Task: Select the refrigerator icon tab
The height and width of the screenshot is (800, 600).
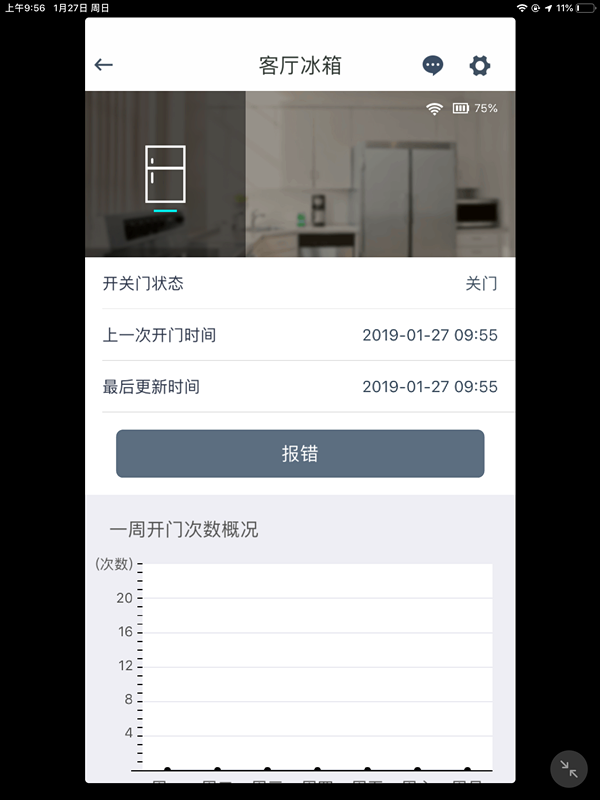Action: pyautogui.click(x=165, y=175)
